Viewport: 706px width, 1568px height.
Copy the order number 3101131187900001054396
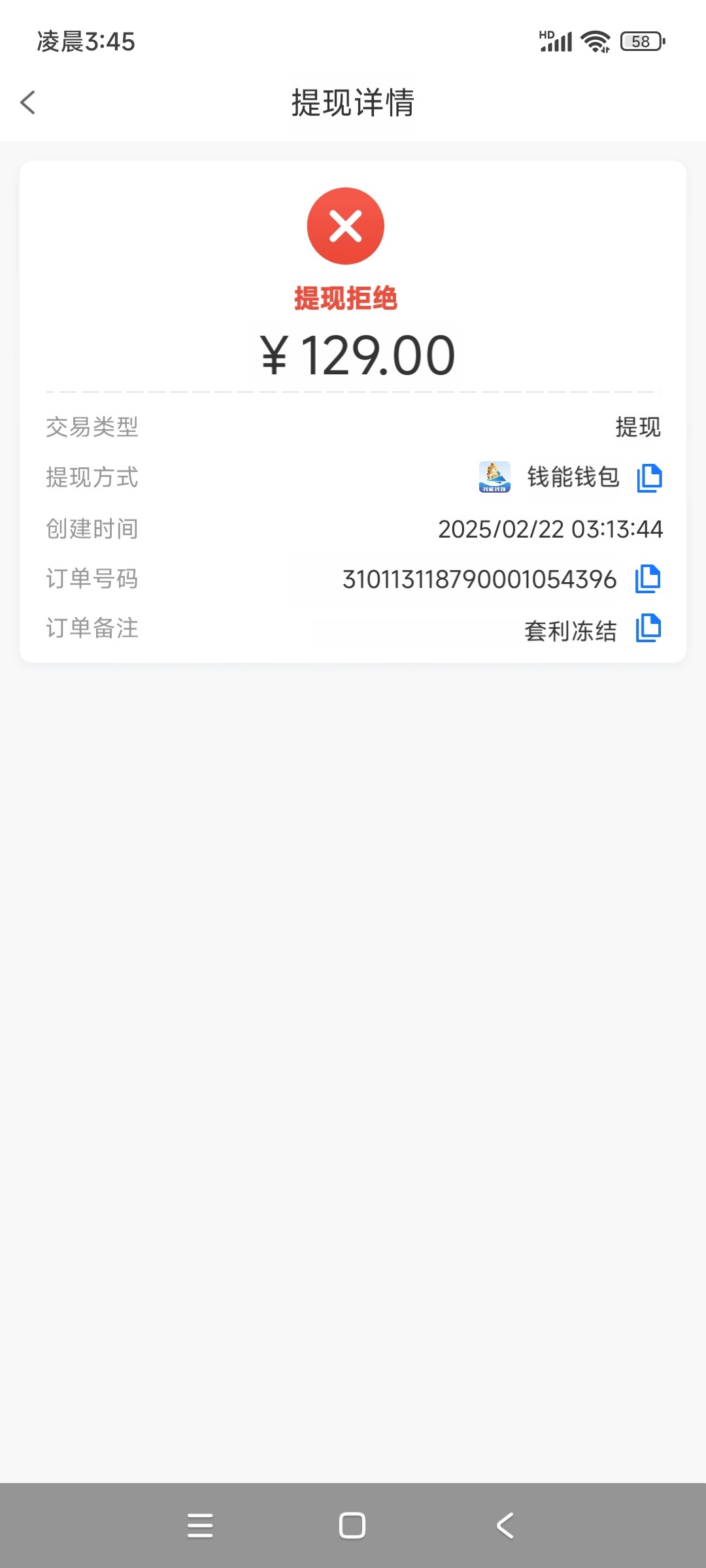(x=648, y=579)
